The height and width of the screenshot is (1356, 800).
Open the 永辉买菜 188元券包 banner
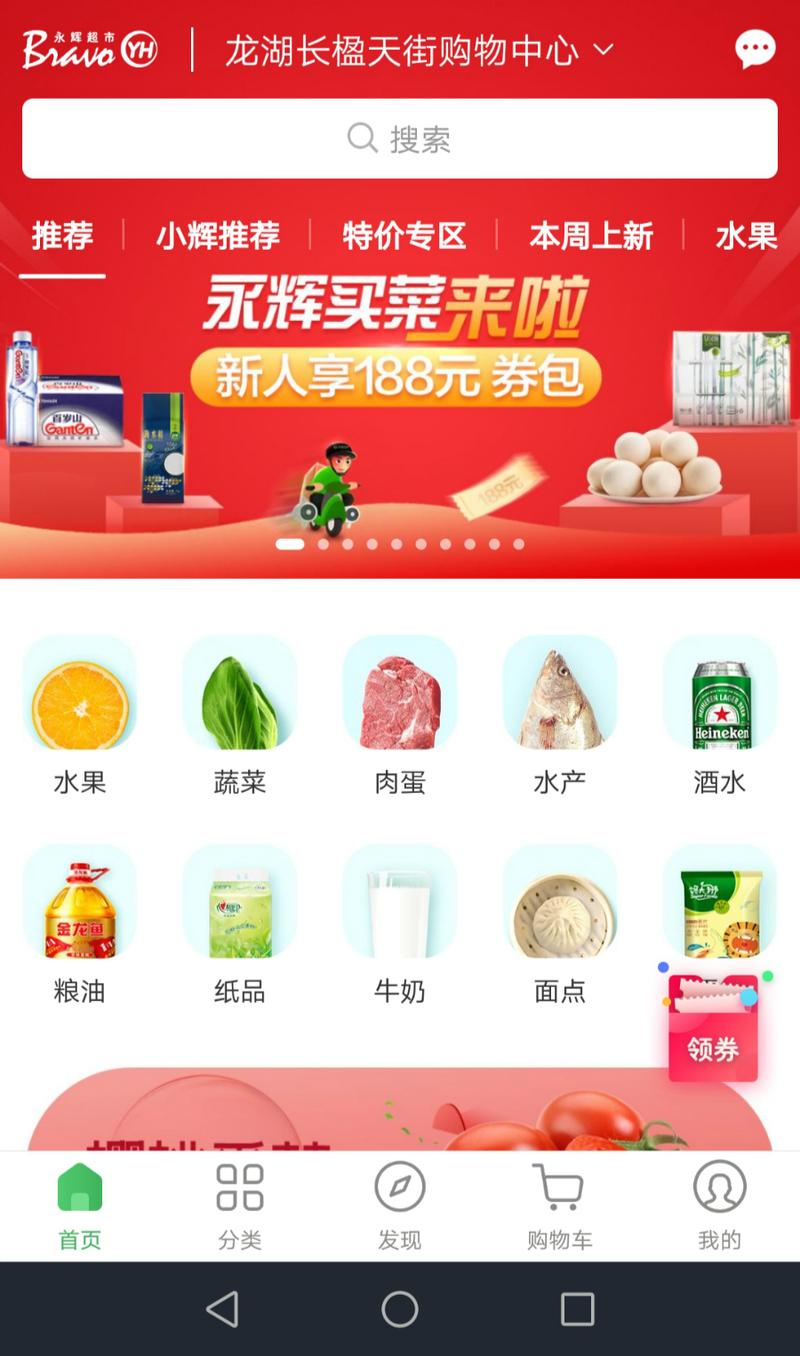[400, 400]
